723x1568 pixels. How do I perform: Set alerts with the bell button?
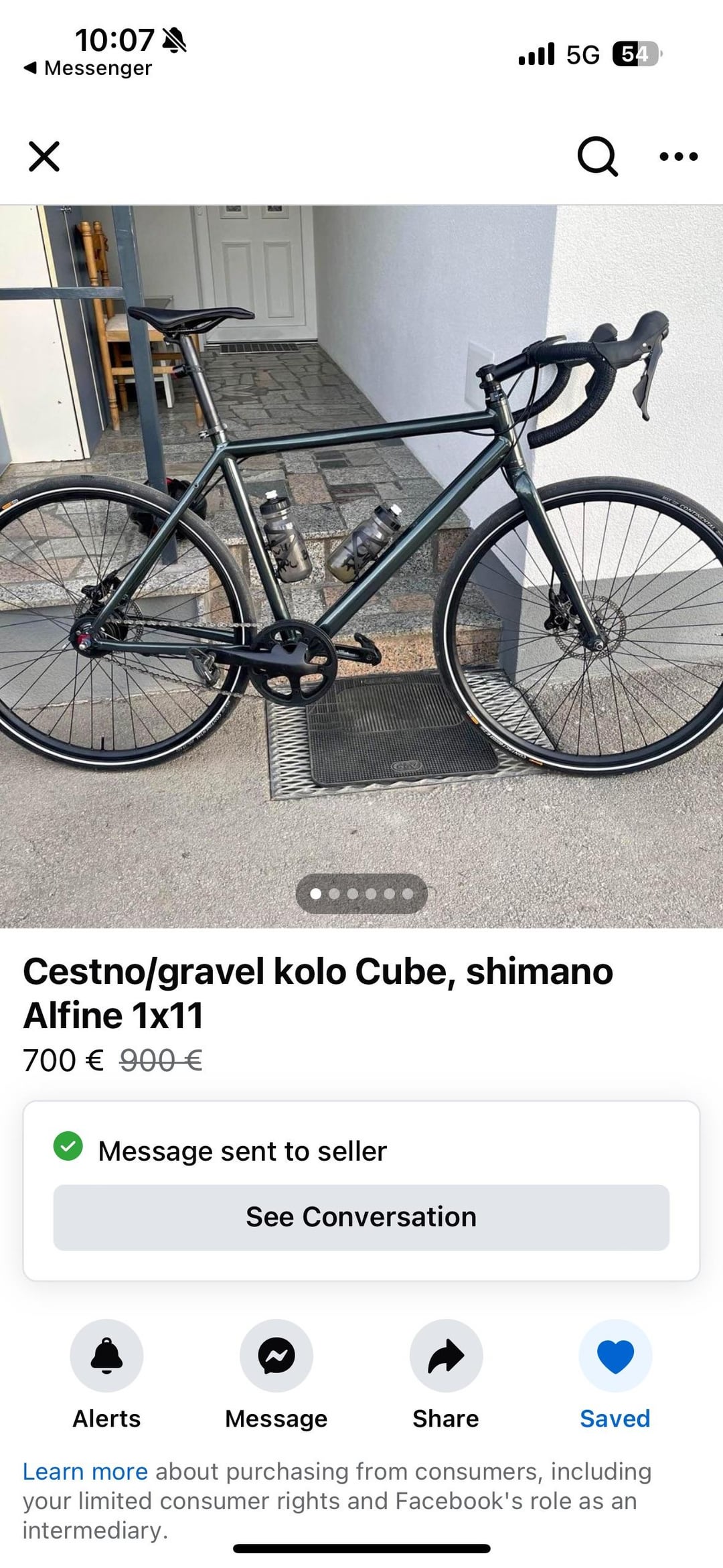106,1356
